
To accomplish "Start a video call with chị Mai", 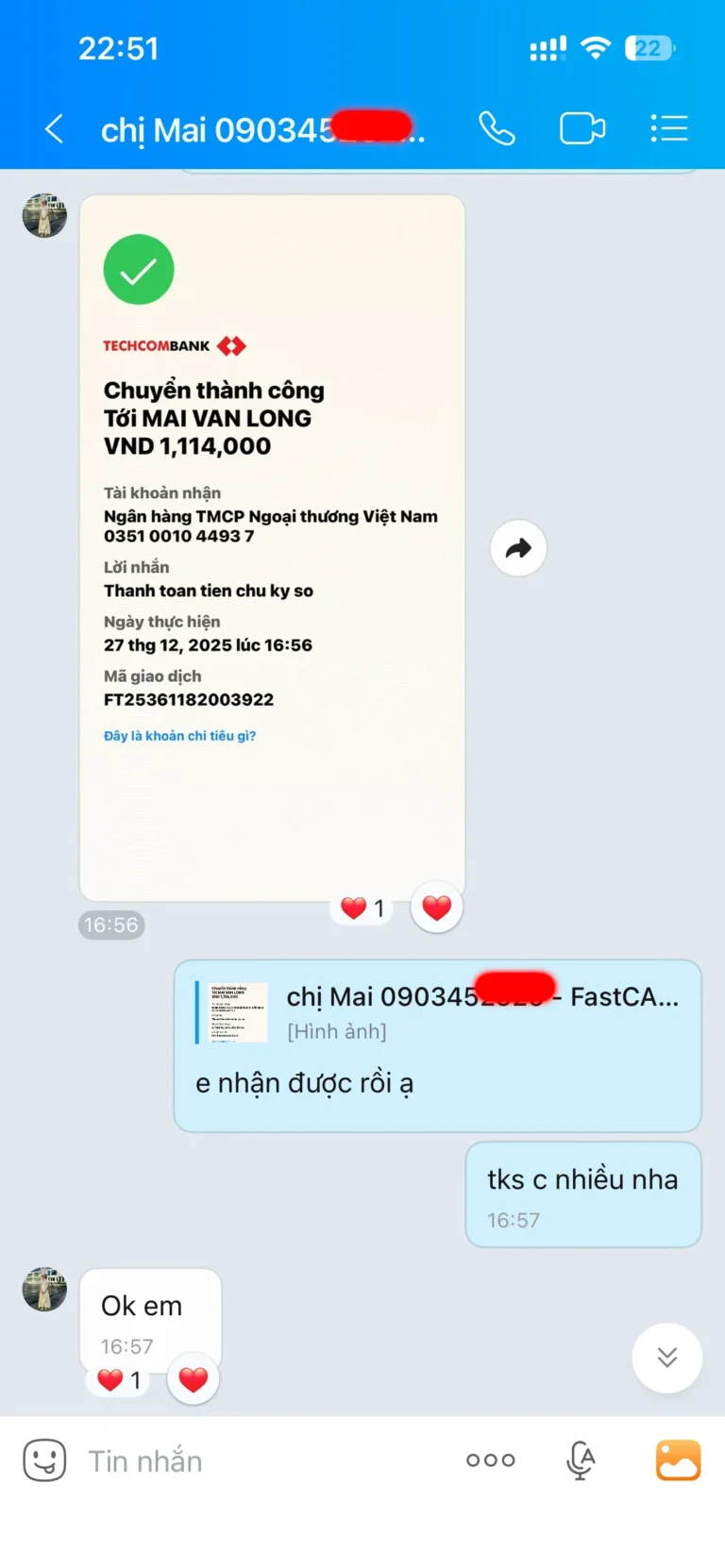I will coord(582,128).
